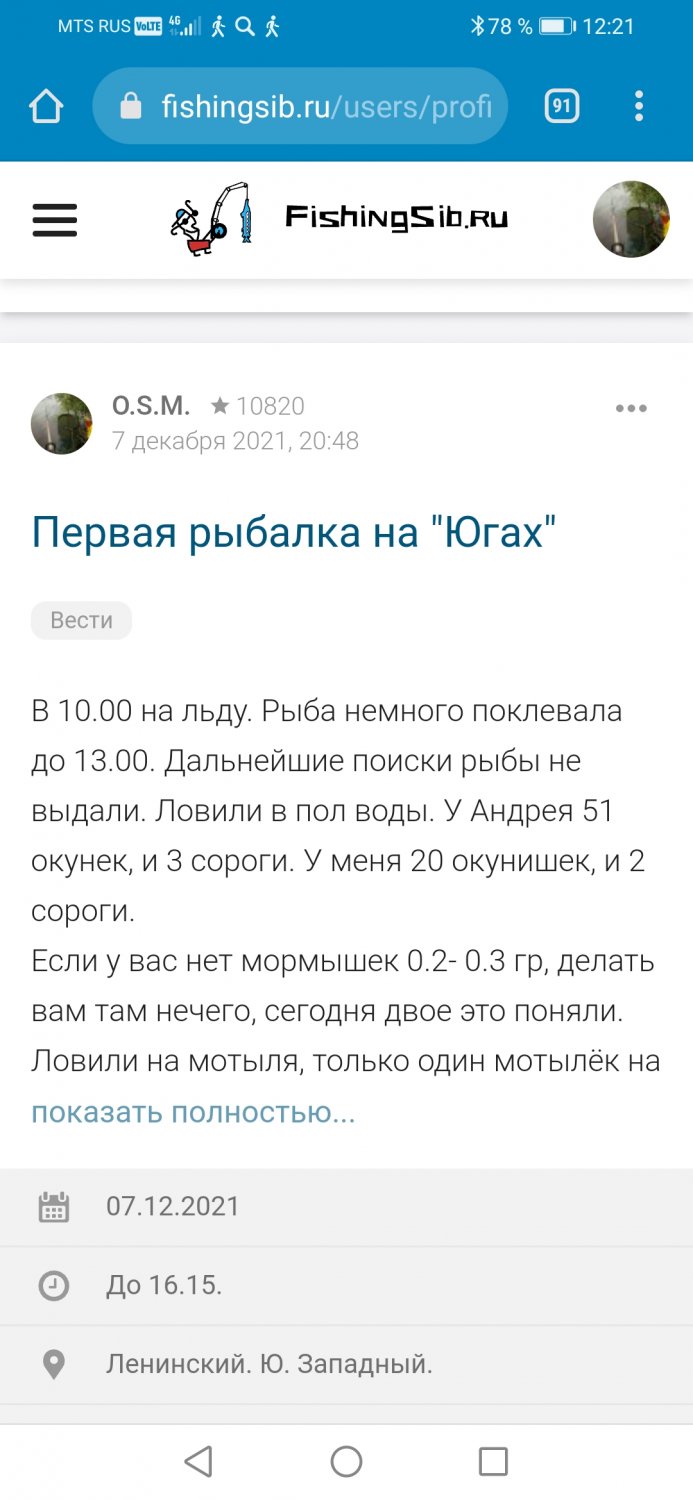Open the recent apps view
This screenshot has height=1500, width=693.
pos(493,1462)
